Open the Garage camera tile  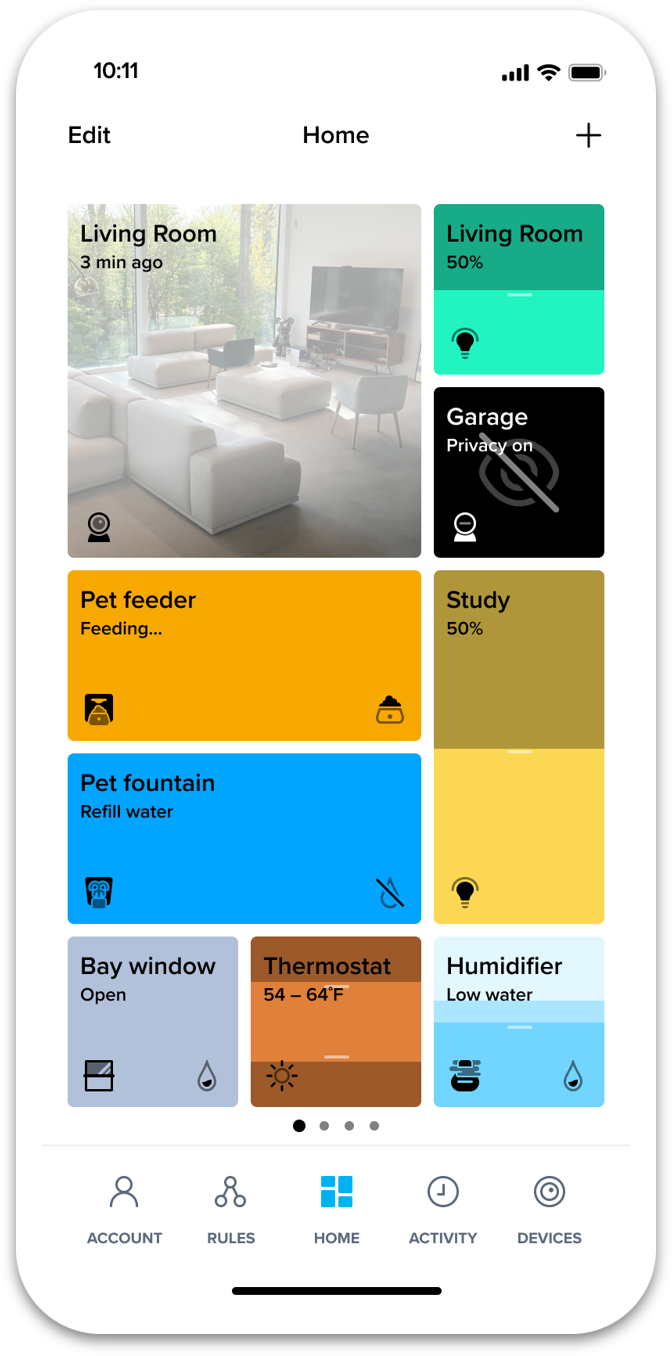(x=518, y=472)
